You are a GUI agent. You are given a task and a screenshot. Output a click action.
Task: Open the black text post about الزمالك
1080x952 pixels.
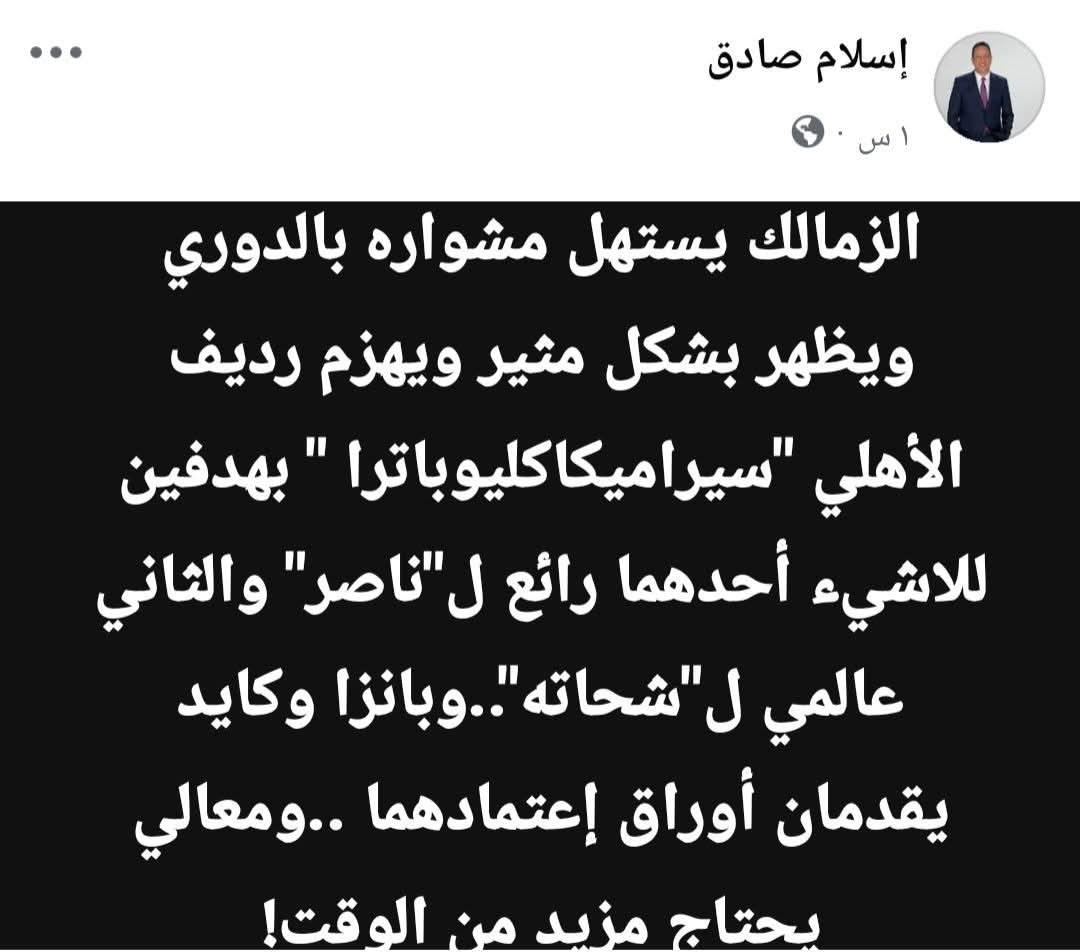[540, 575]
